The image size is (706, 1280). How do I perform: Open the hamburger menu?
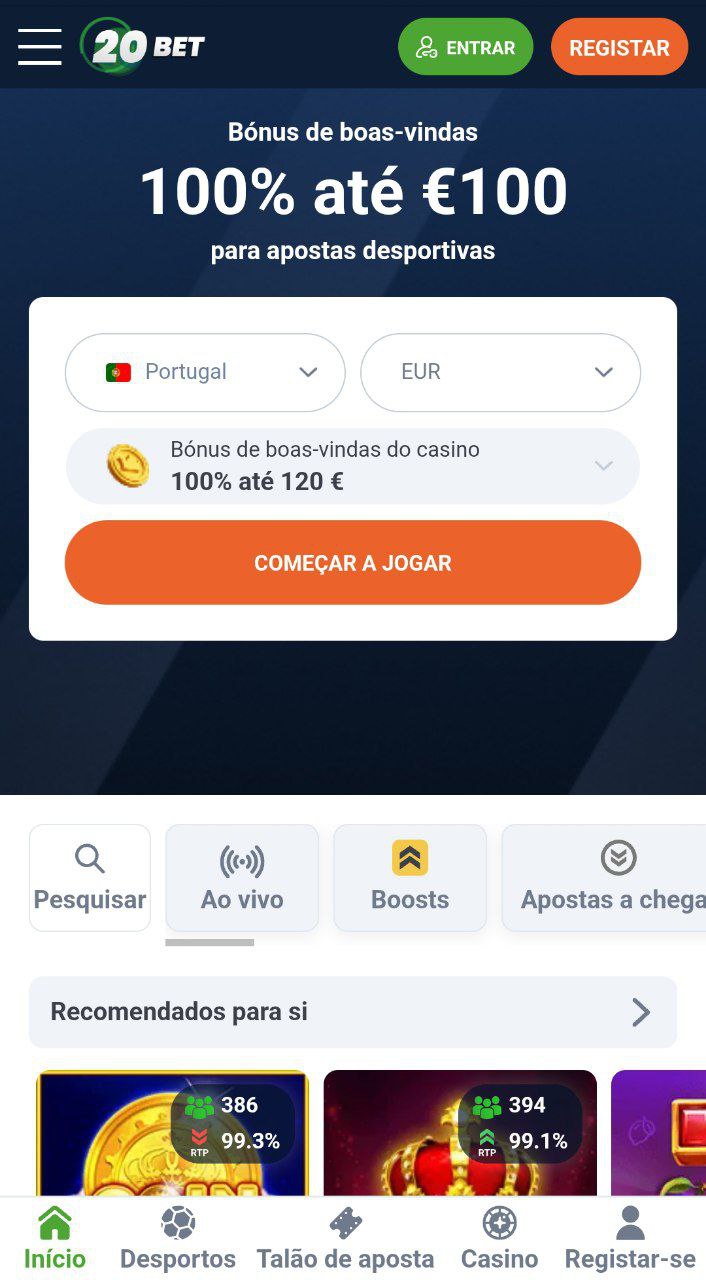pos(40,47)
